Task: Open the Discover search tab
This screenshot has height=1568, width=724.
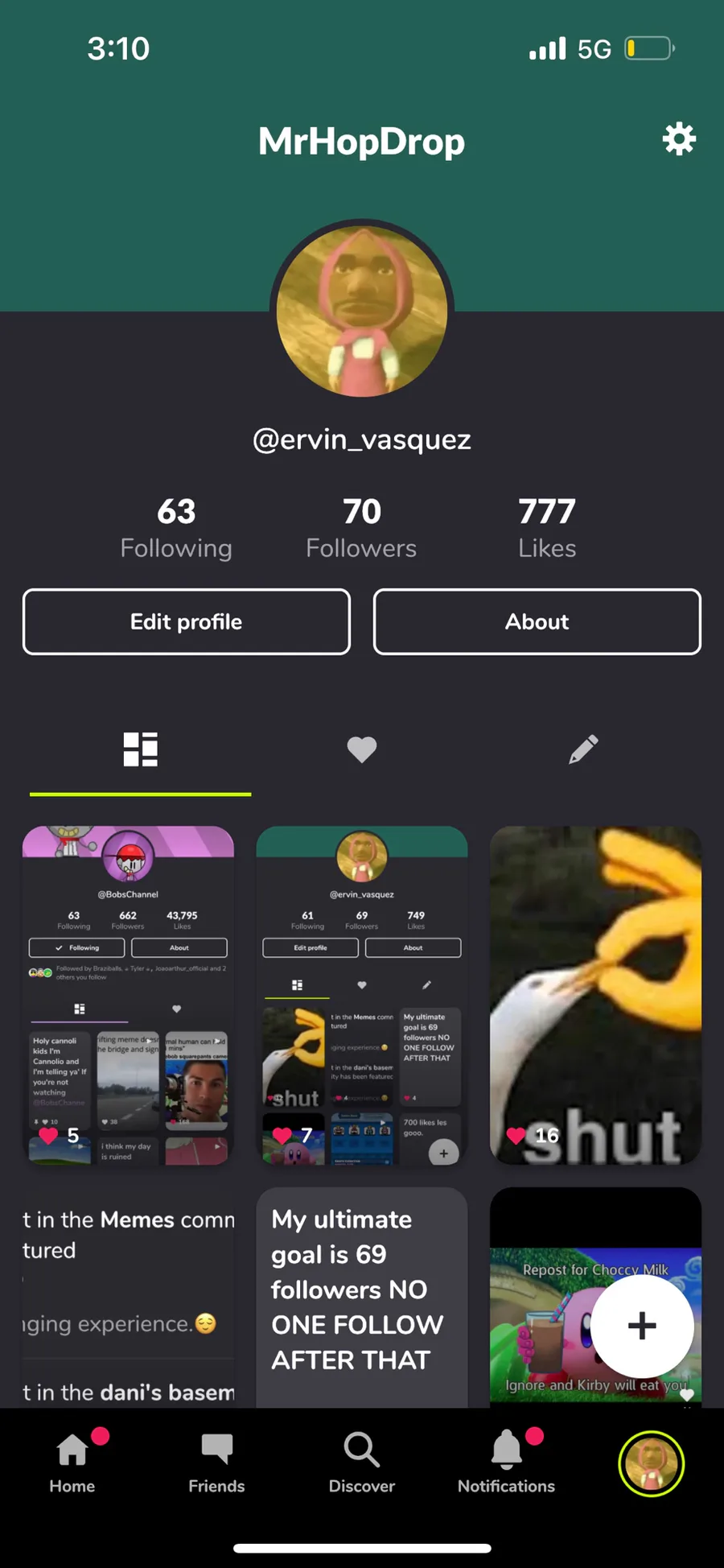Action: tap(361, 1463)
